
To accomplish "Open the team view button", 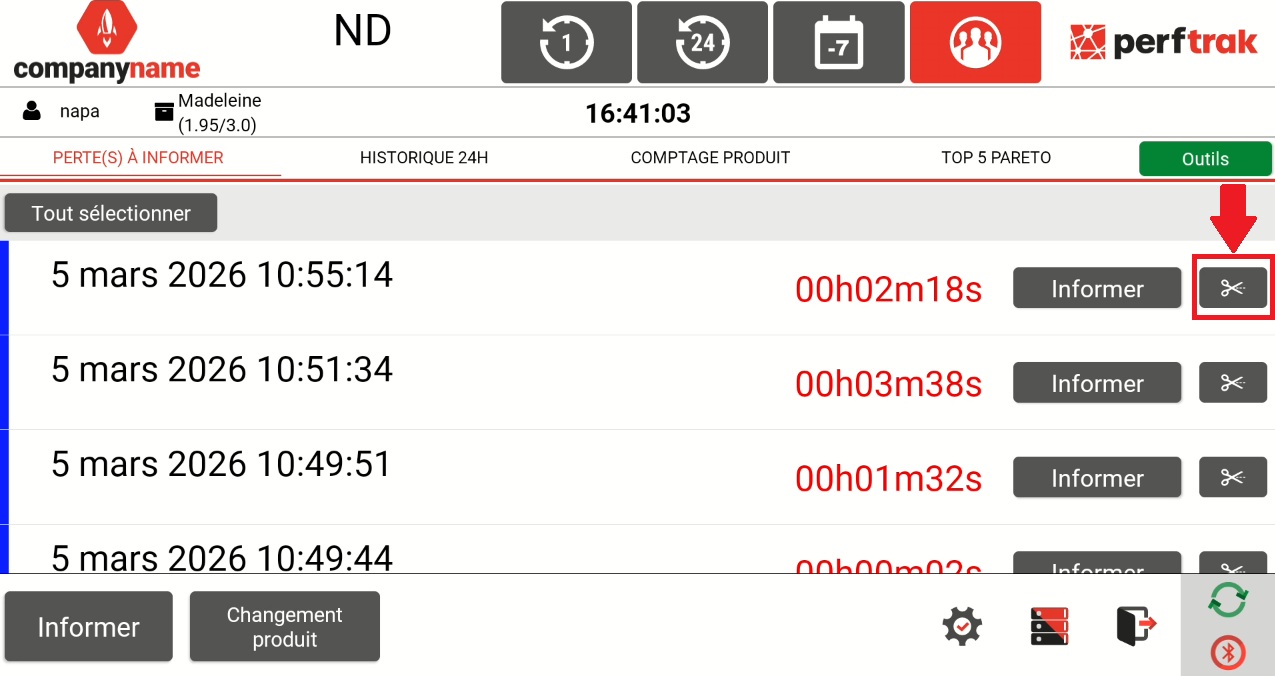I will point(975,42).
